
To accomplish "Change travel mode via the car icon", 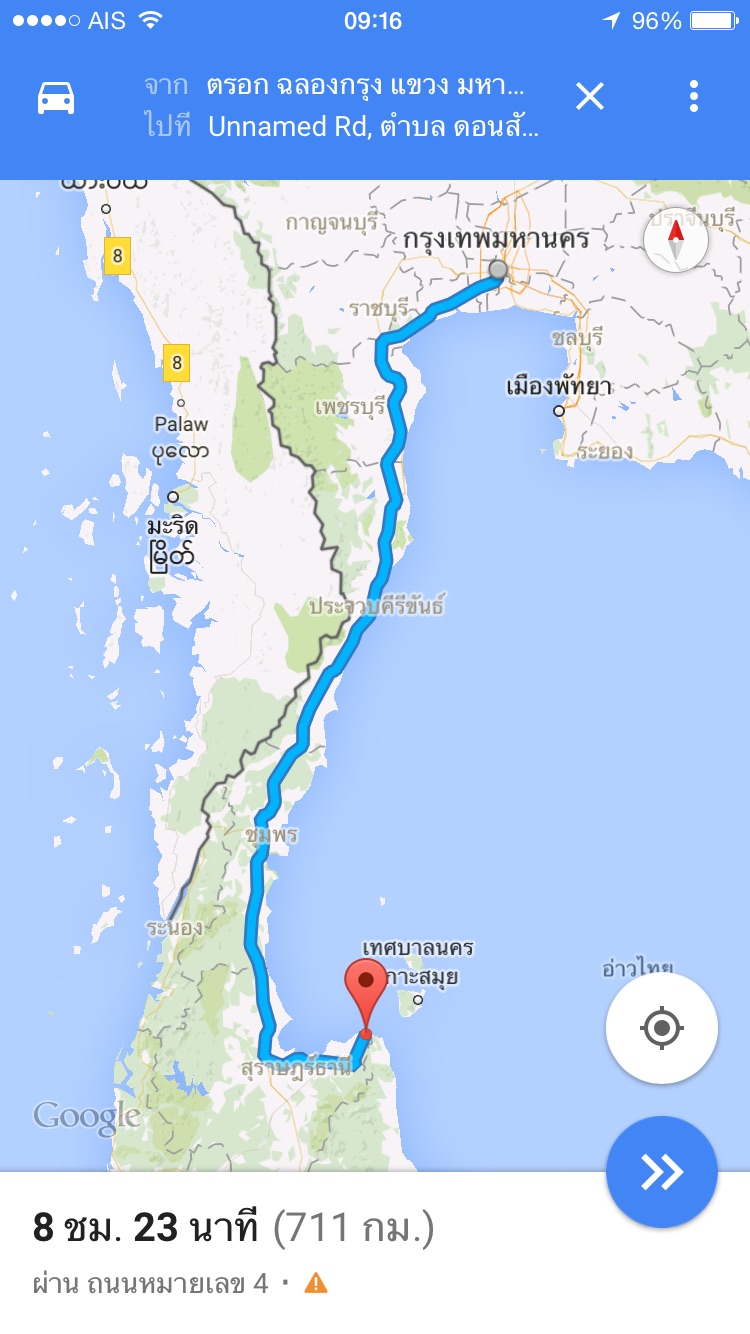I will point(56,98).
